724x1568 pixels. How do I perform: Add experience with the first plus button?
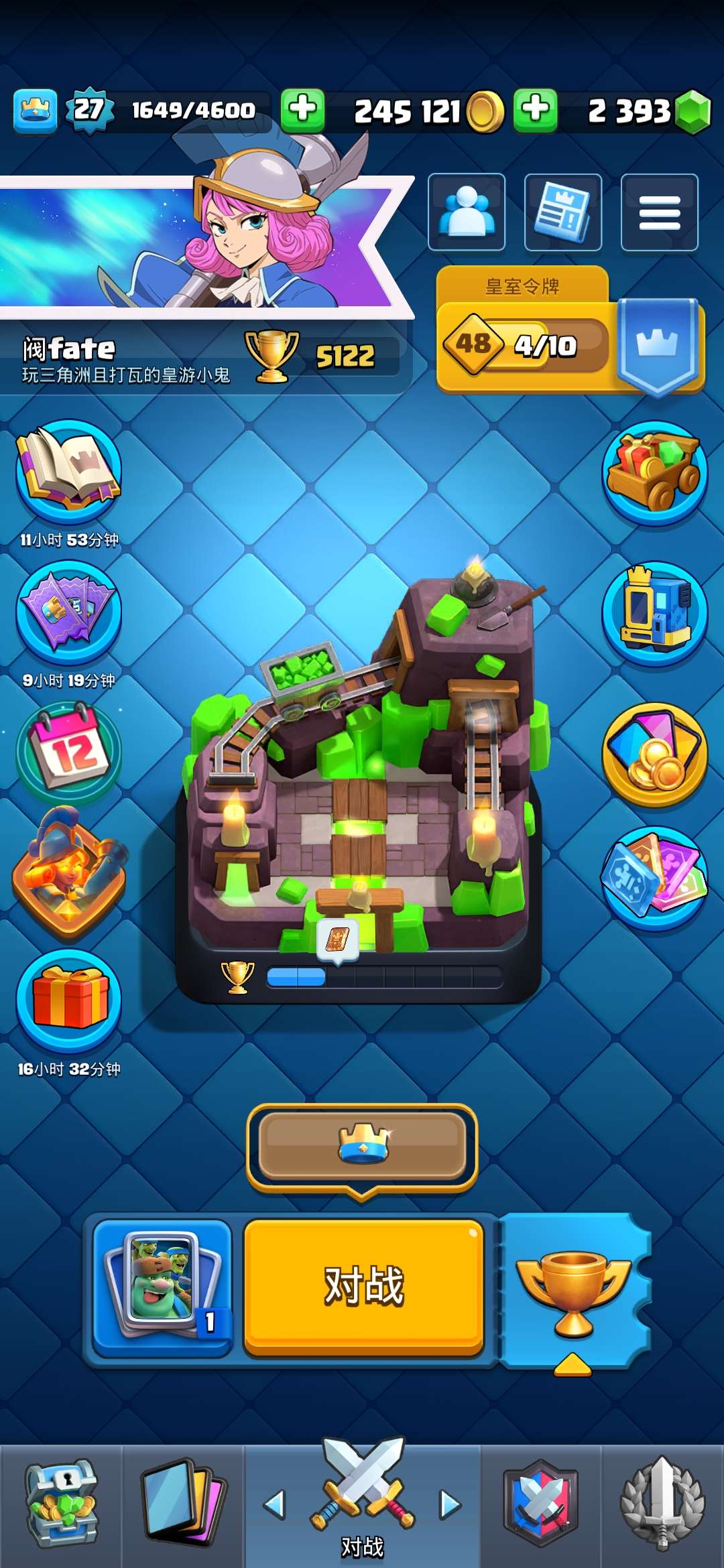[302, 110]
